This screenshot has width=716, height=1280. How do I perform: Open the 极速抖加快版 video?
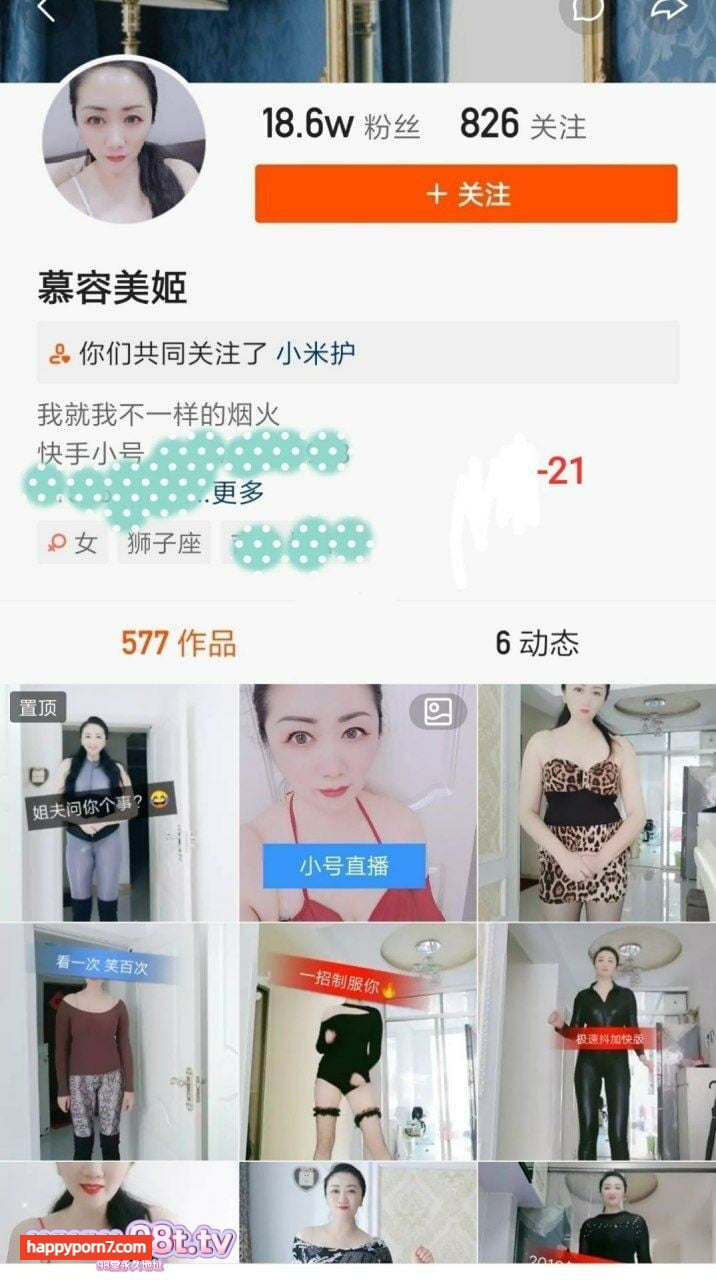[x=597, y=1040]
